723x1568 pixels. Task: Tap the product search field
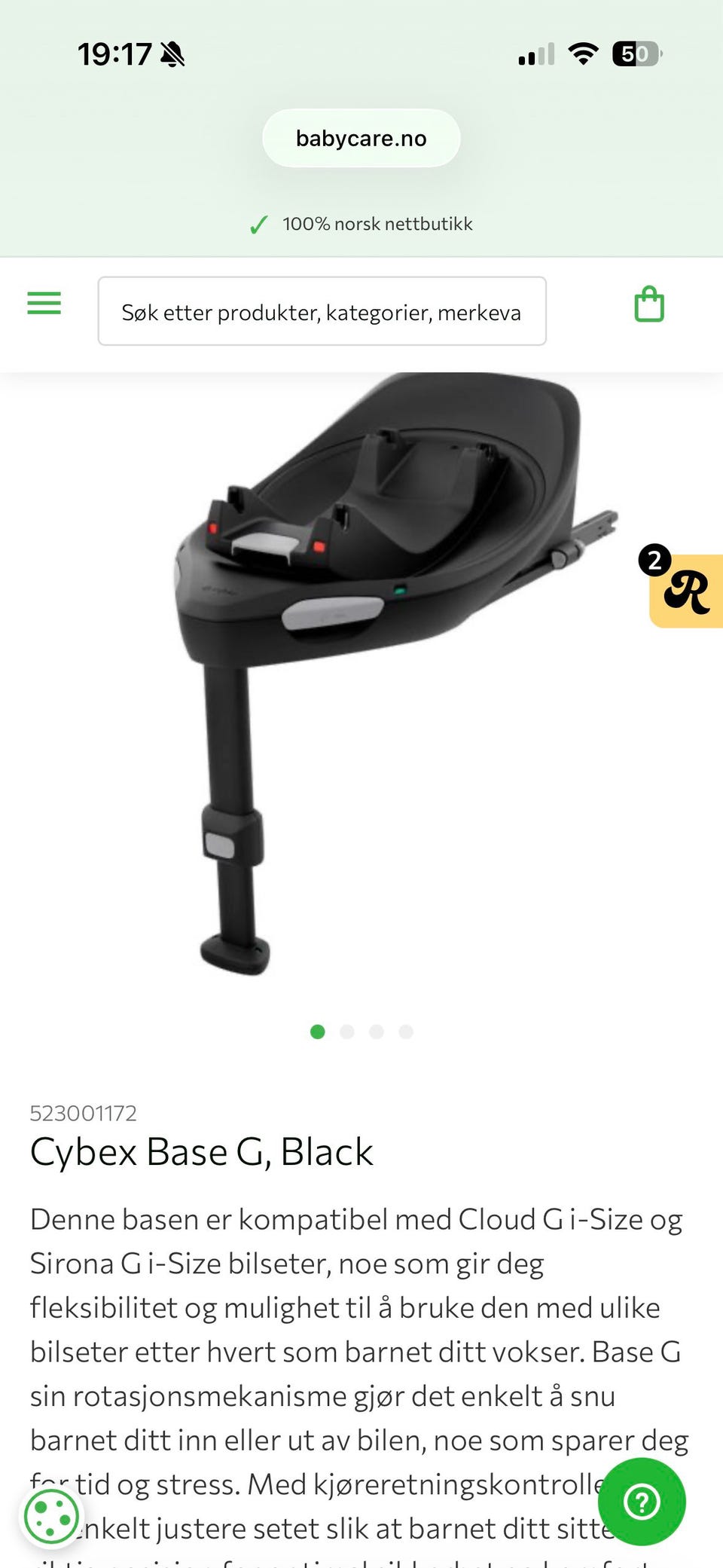[322, 311]
